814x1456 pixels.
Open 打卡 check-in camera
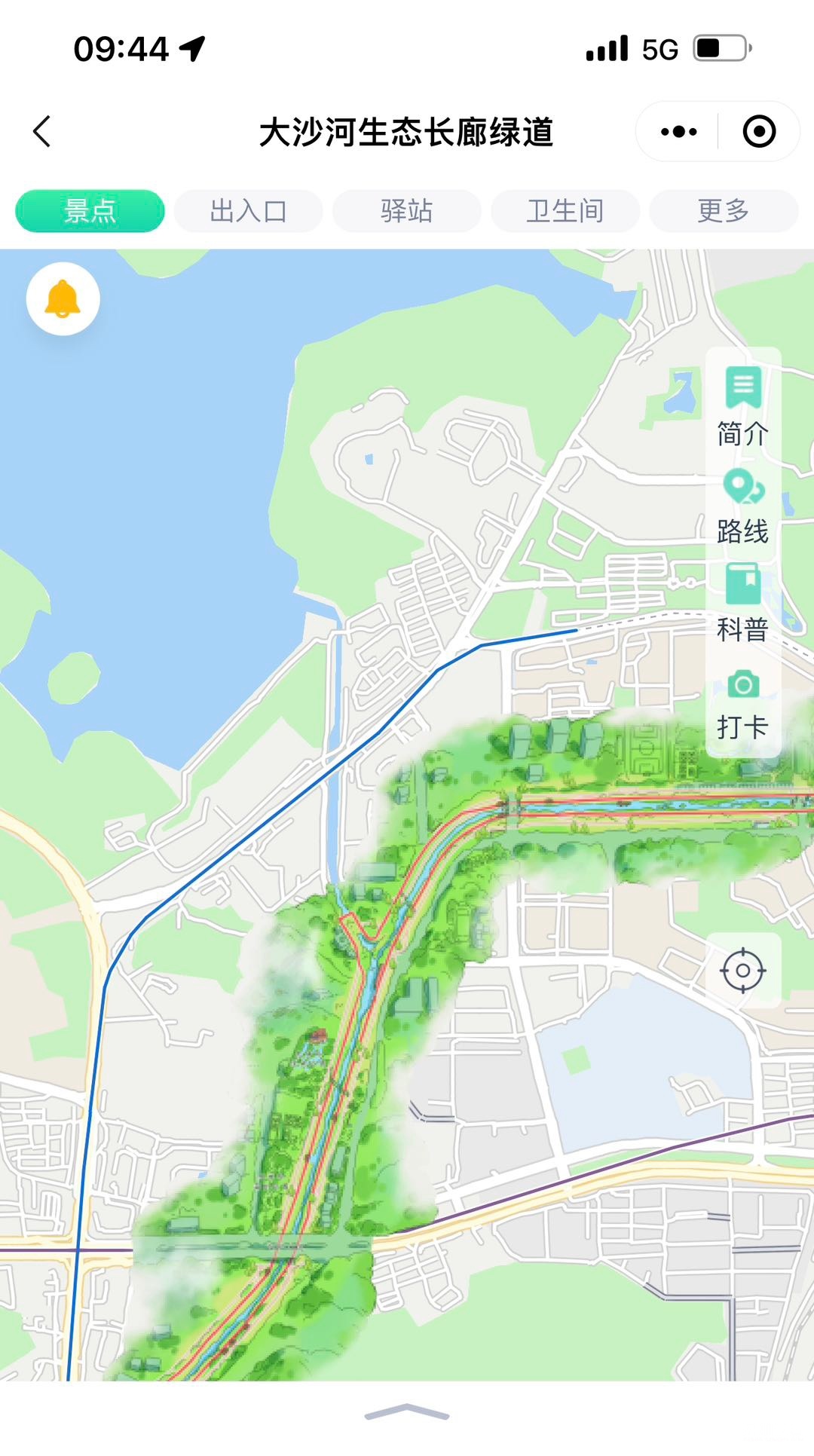coord(742,704)
